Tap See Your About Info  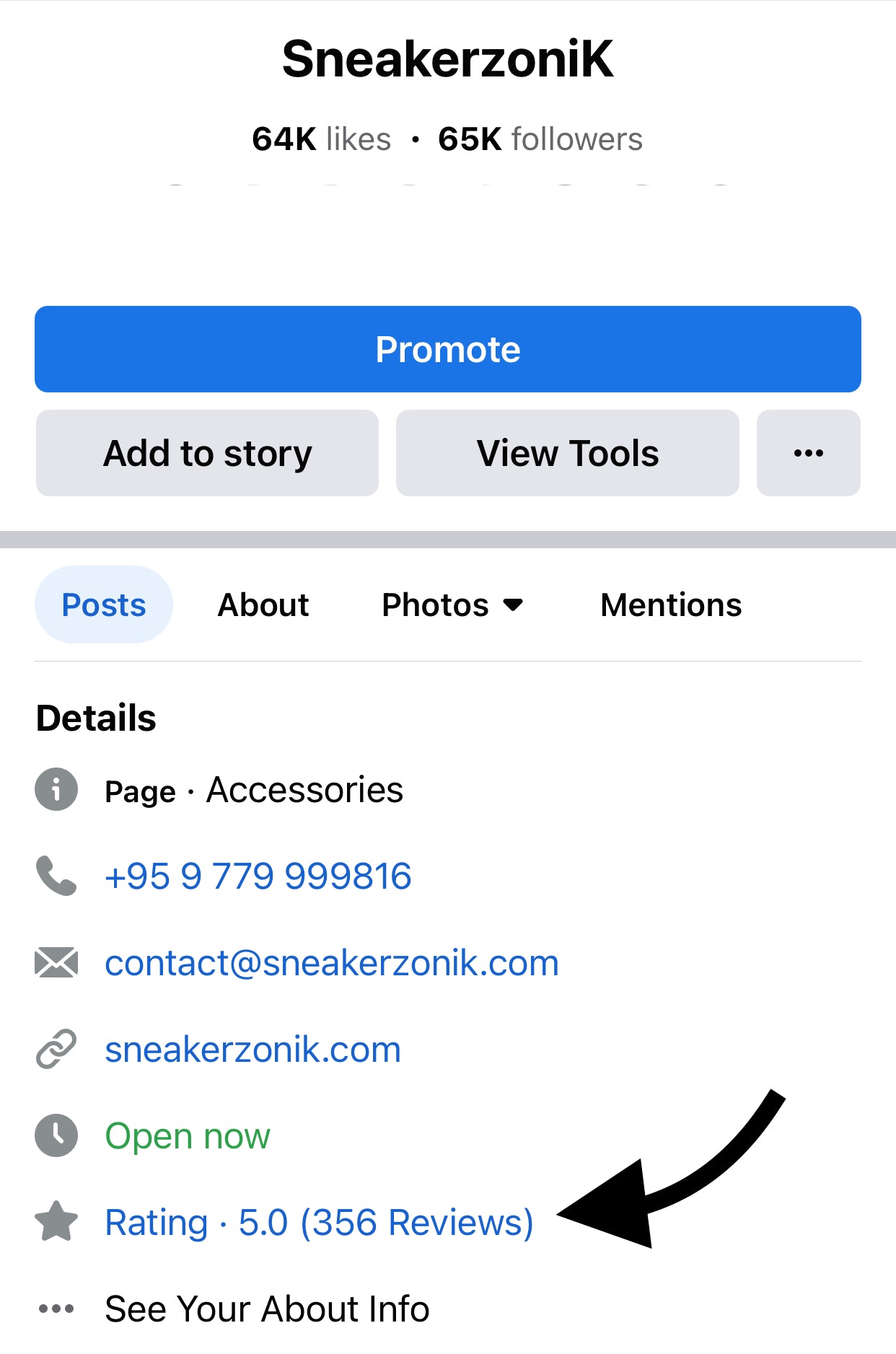point(267,1309)
